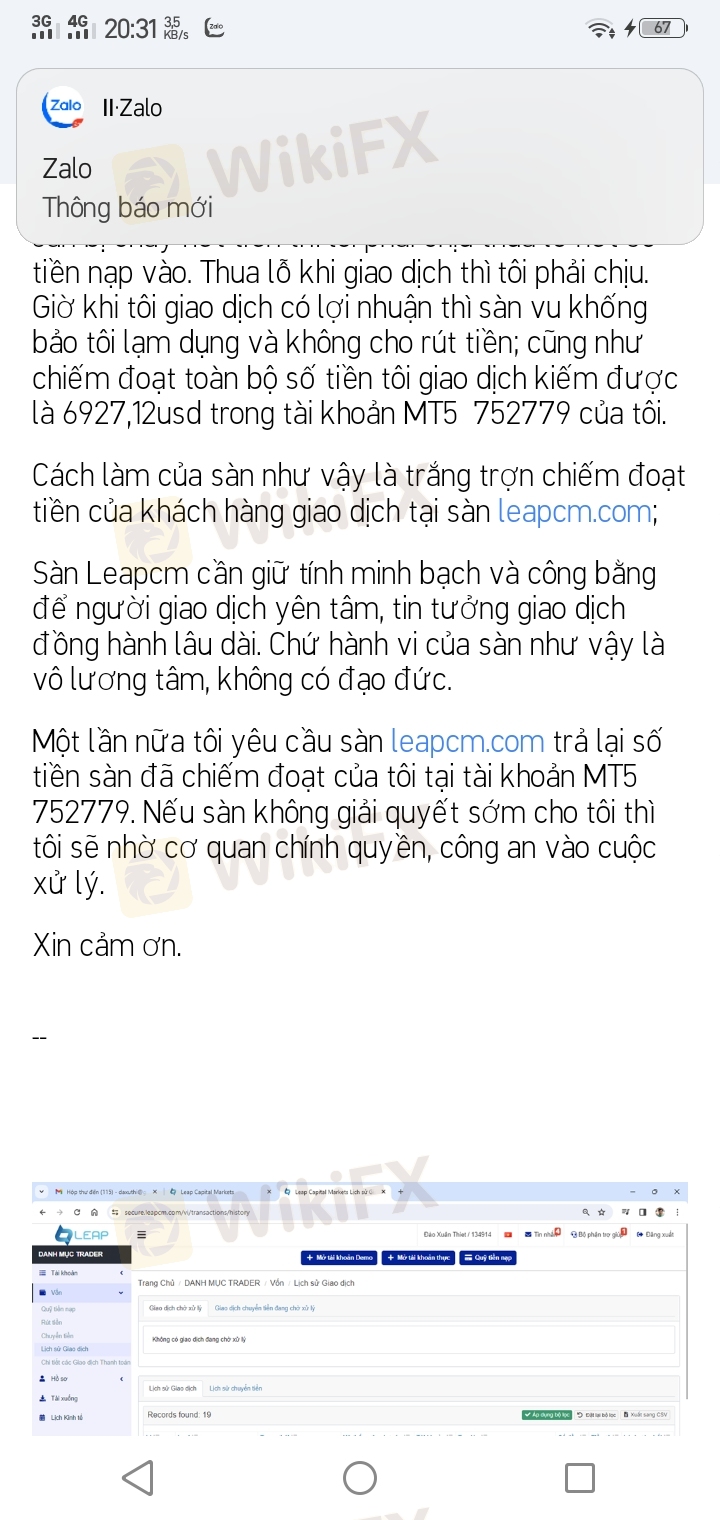View the attached Leap transaction history screenshot

pos(359,1309)
